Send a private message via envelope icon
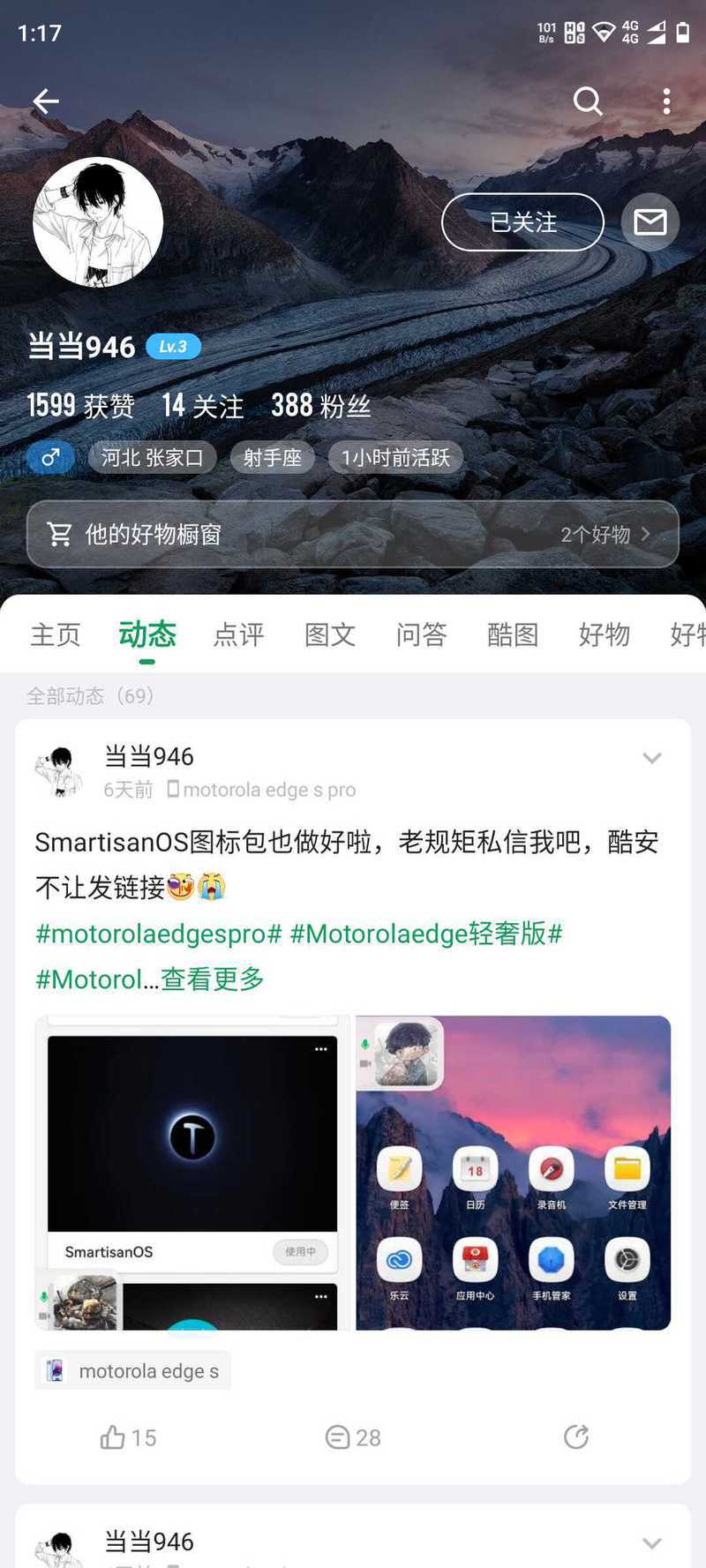706x1568 pixels. [x=650, y=222]
